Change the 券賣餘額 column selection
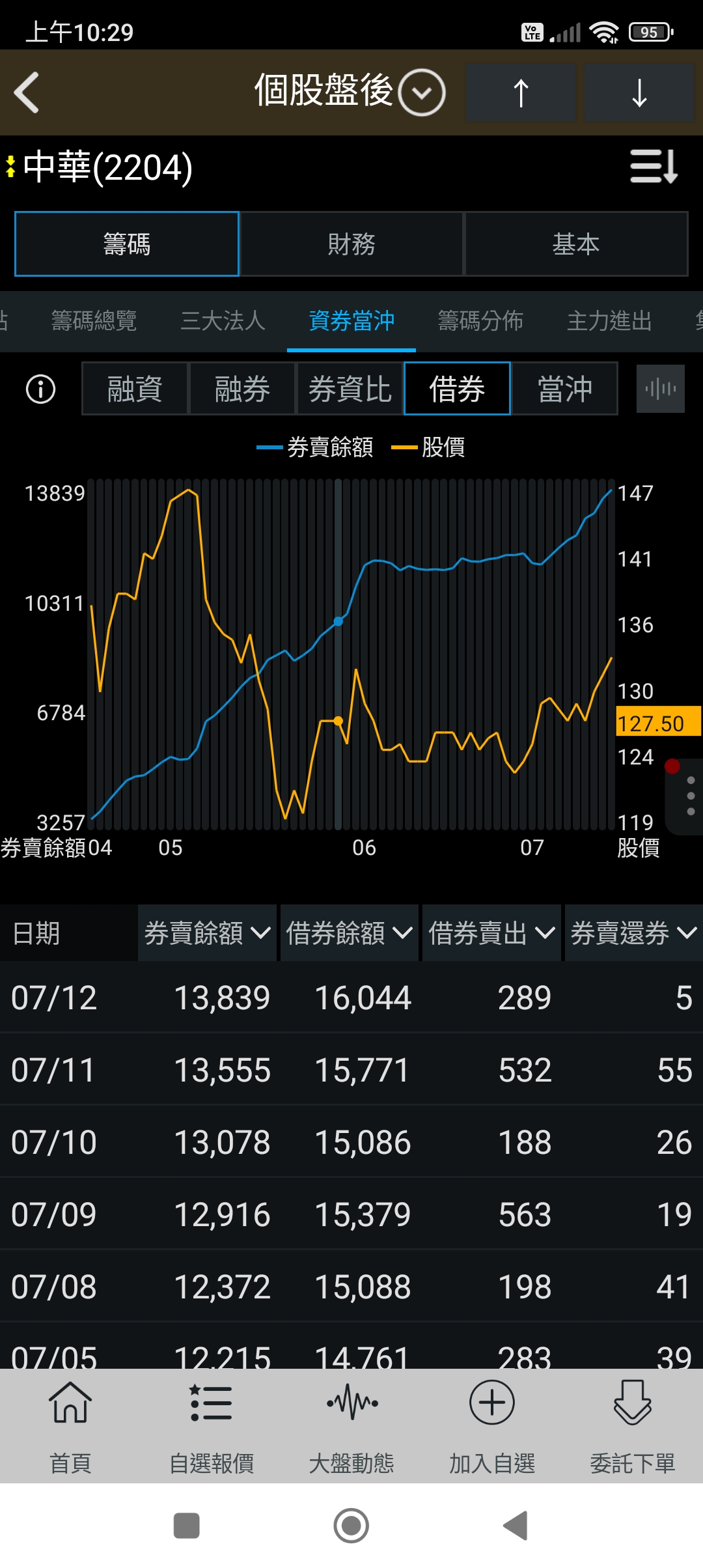 pos(207,933)
